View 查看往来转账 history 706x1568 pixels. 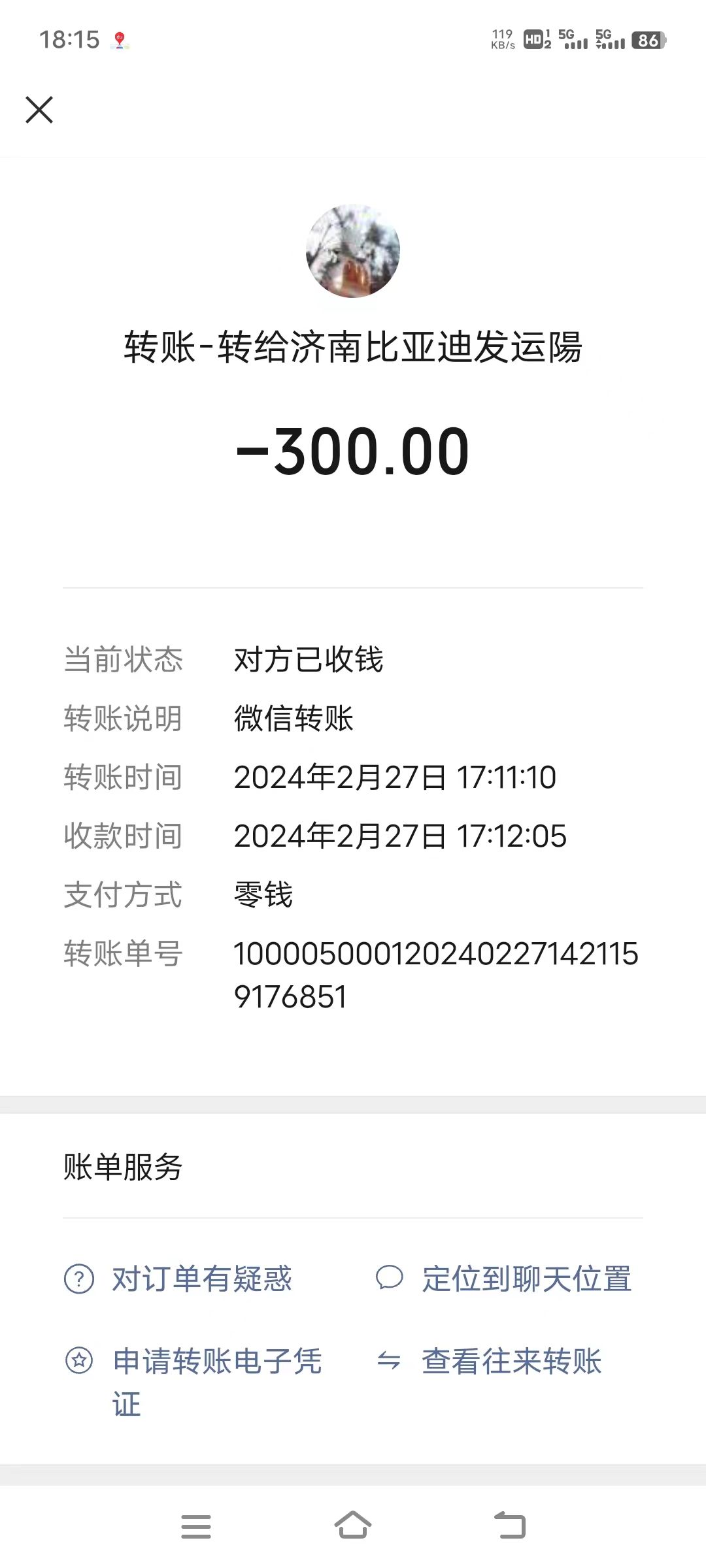[x=511, y=1362]
